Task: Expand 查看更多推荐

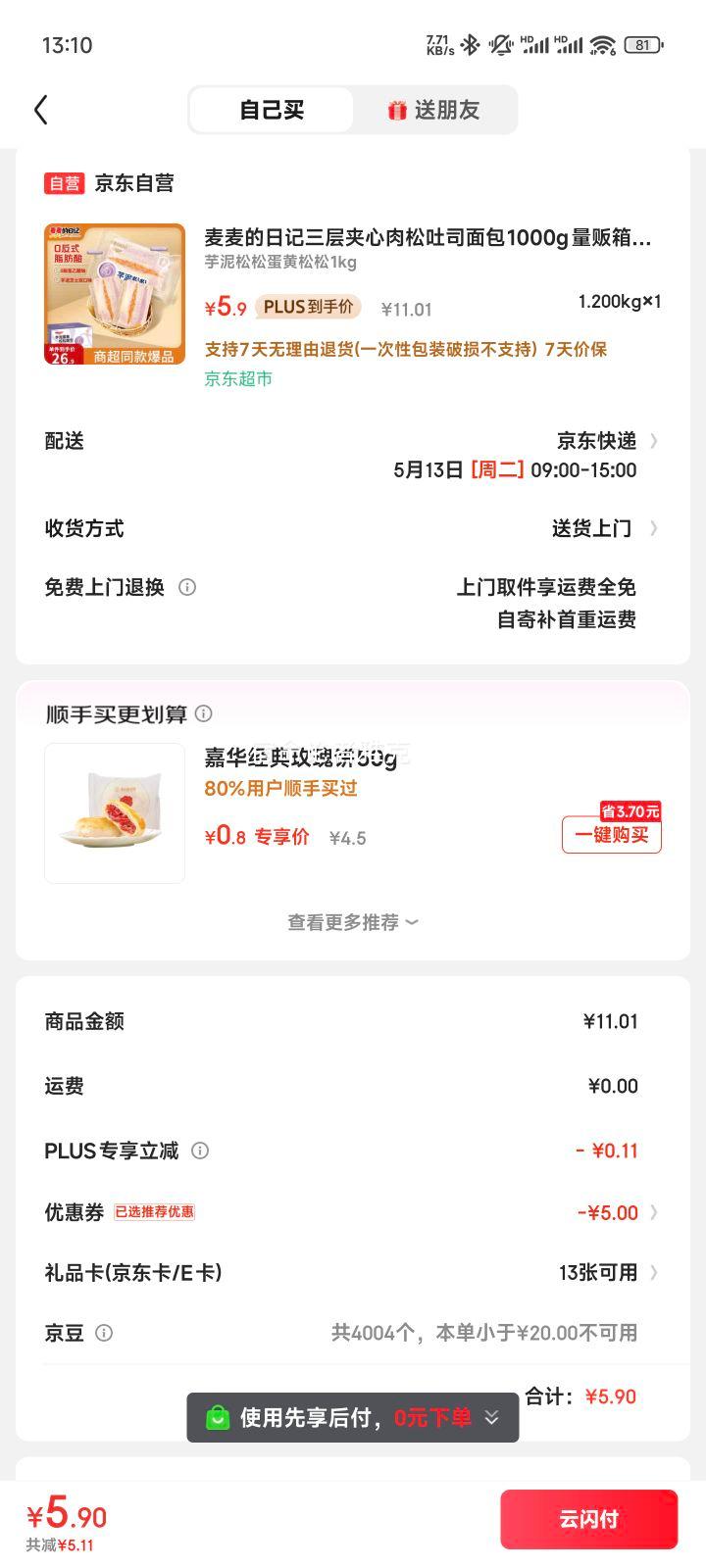Action: (x=352, y=922)
